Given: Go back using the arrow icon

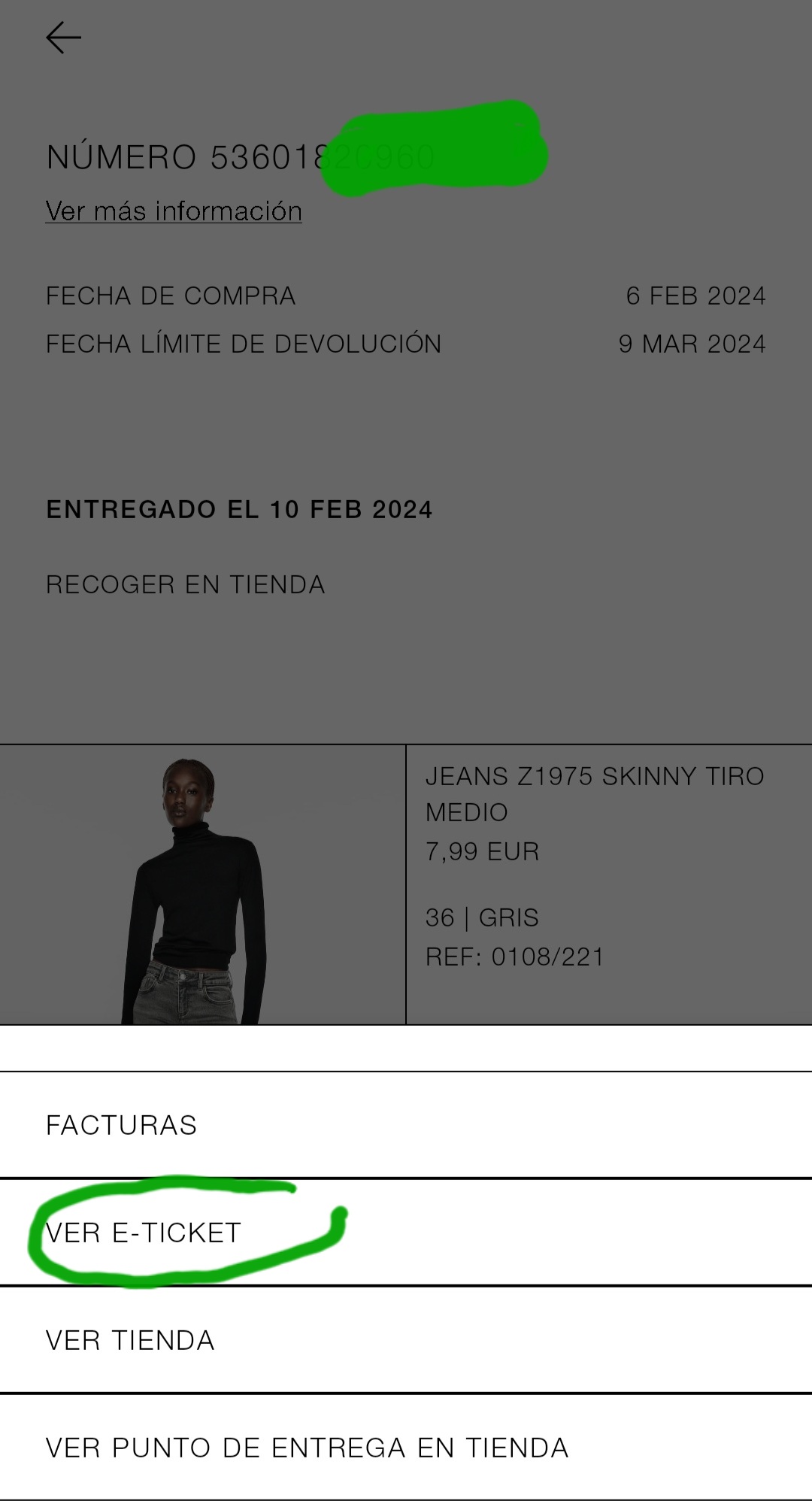Looking at the screenshot, I should click(x=63, y=38).
